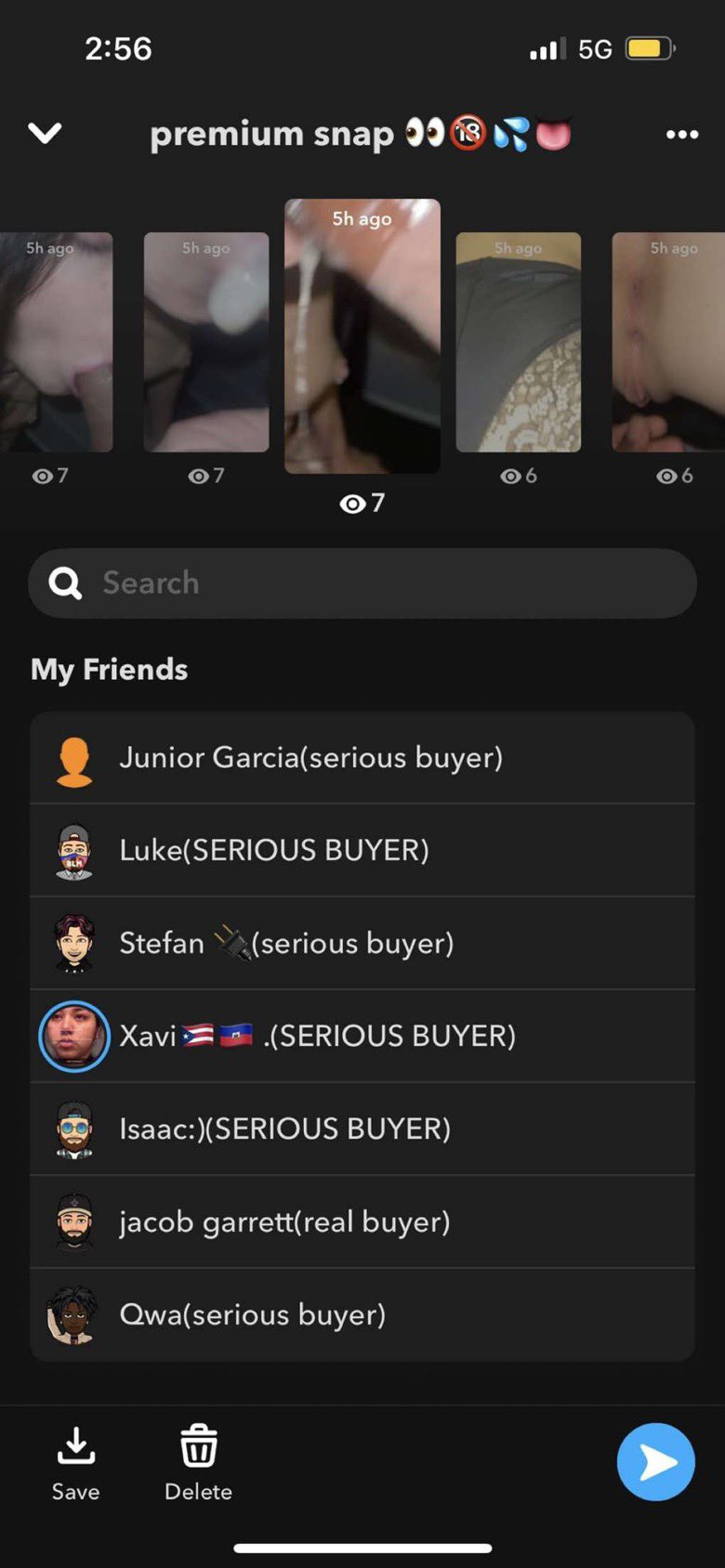Tap the Delete button
Image resolution: width=725 pixels, height=1568 pixels.
pos(198,1463)
